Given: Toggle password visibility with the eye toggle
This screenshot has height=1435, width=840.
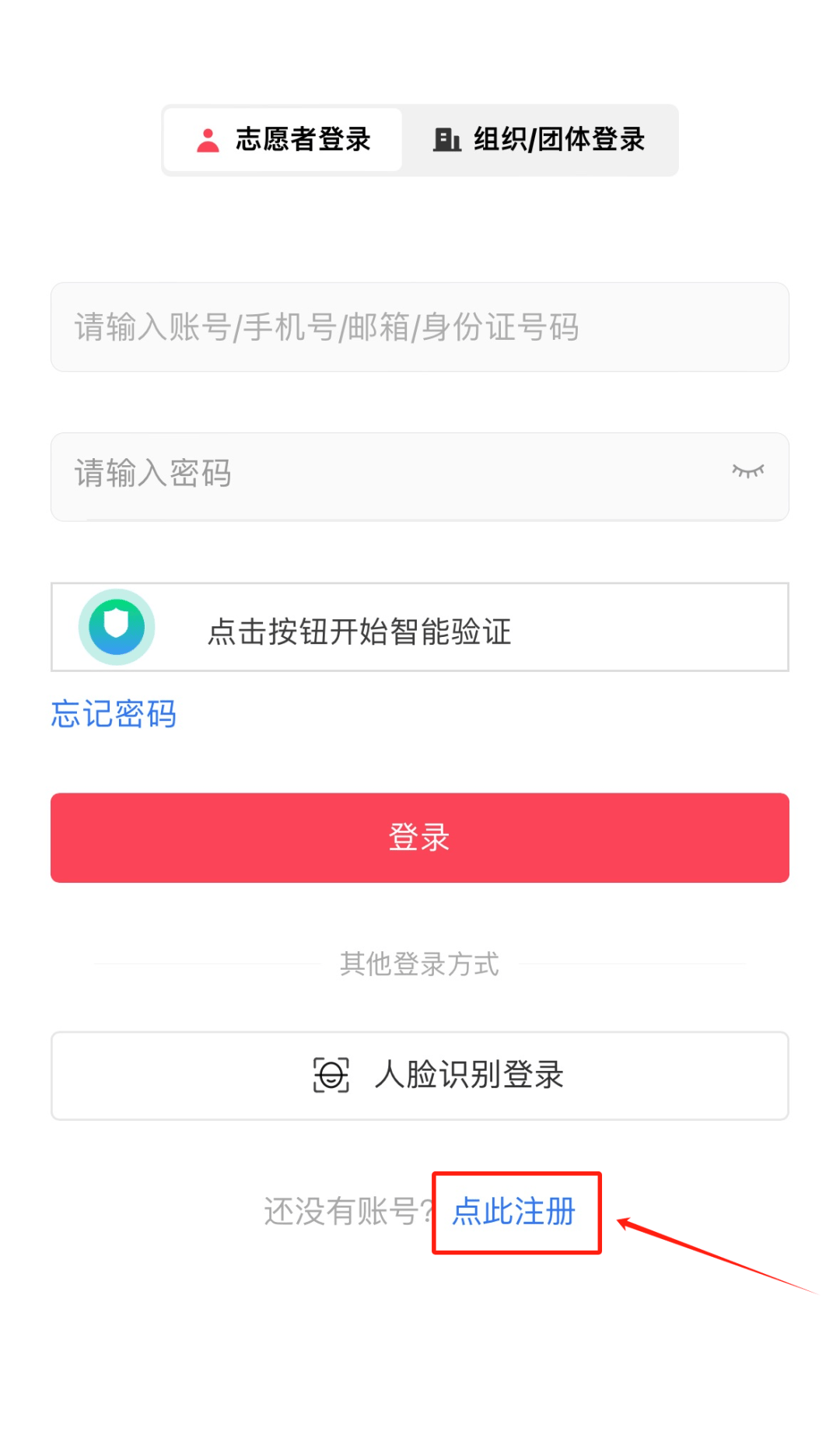Looking at the screenshot, I should [x=748, y=471].
